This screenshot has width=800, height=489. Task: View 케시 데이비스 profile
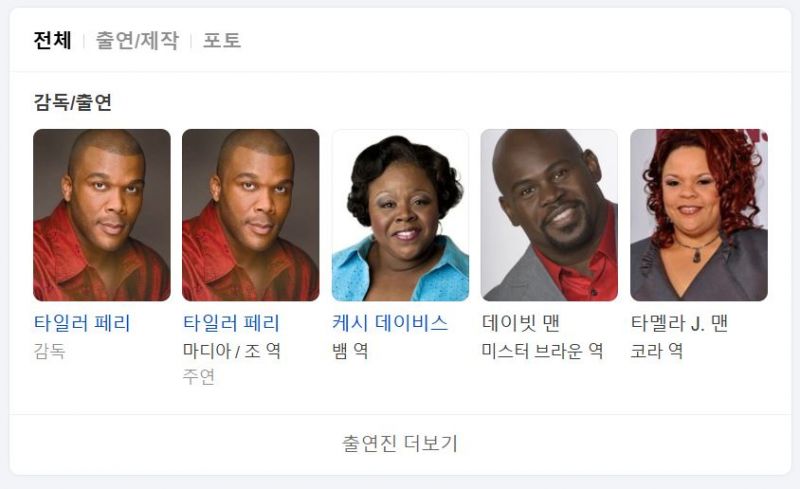click(x=390, y=324)
